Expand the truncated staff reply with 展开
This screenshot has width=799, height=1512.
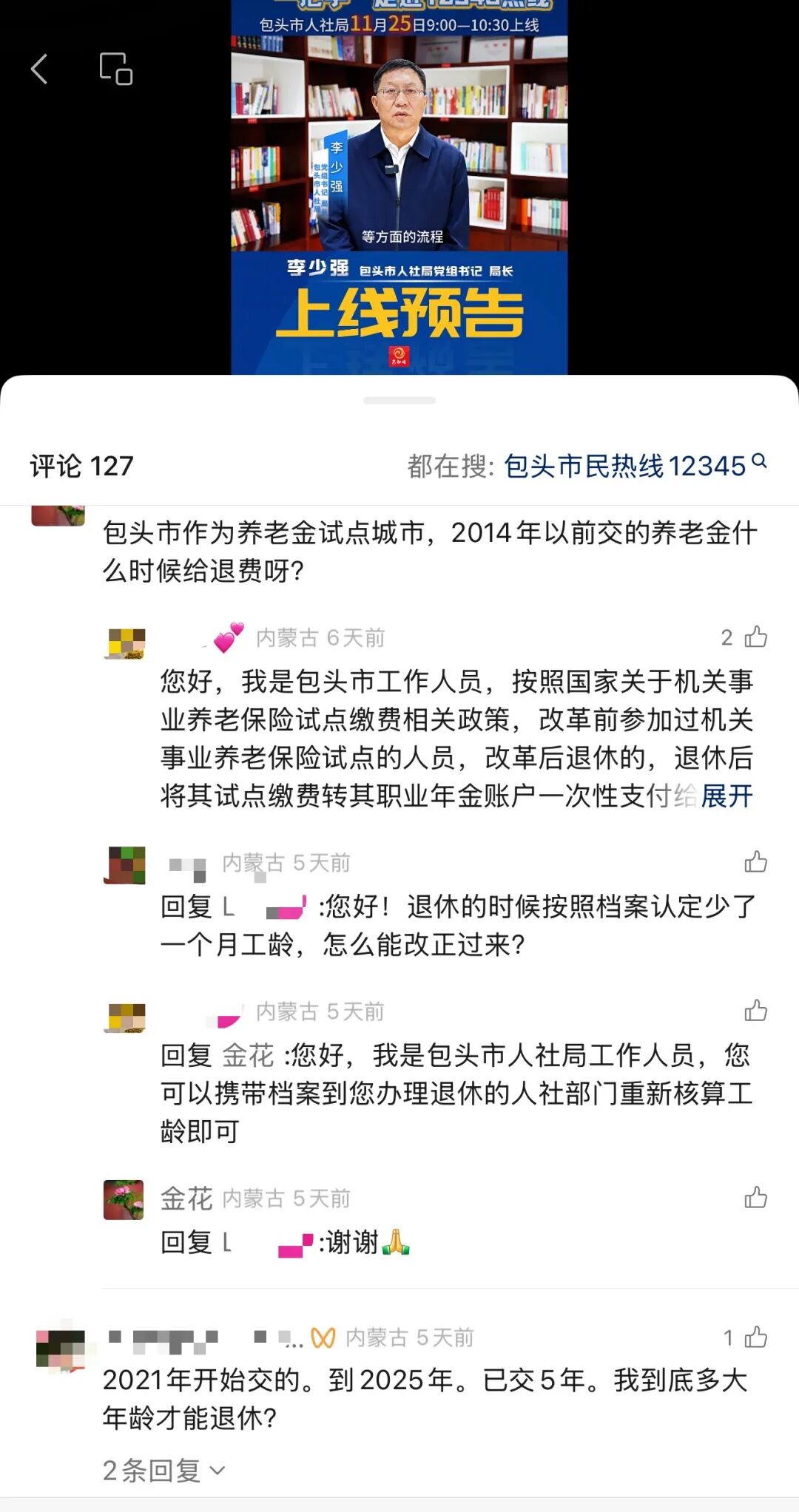coord(726,796)
